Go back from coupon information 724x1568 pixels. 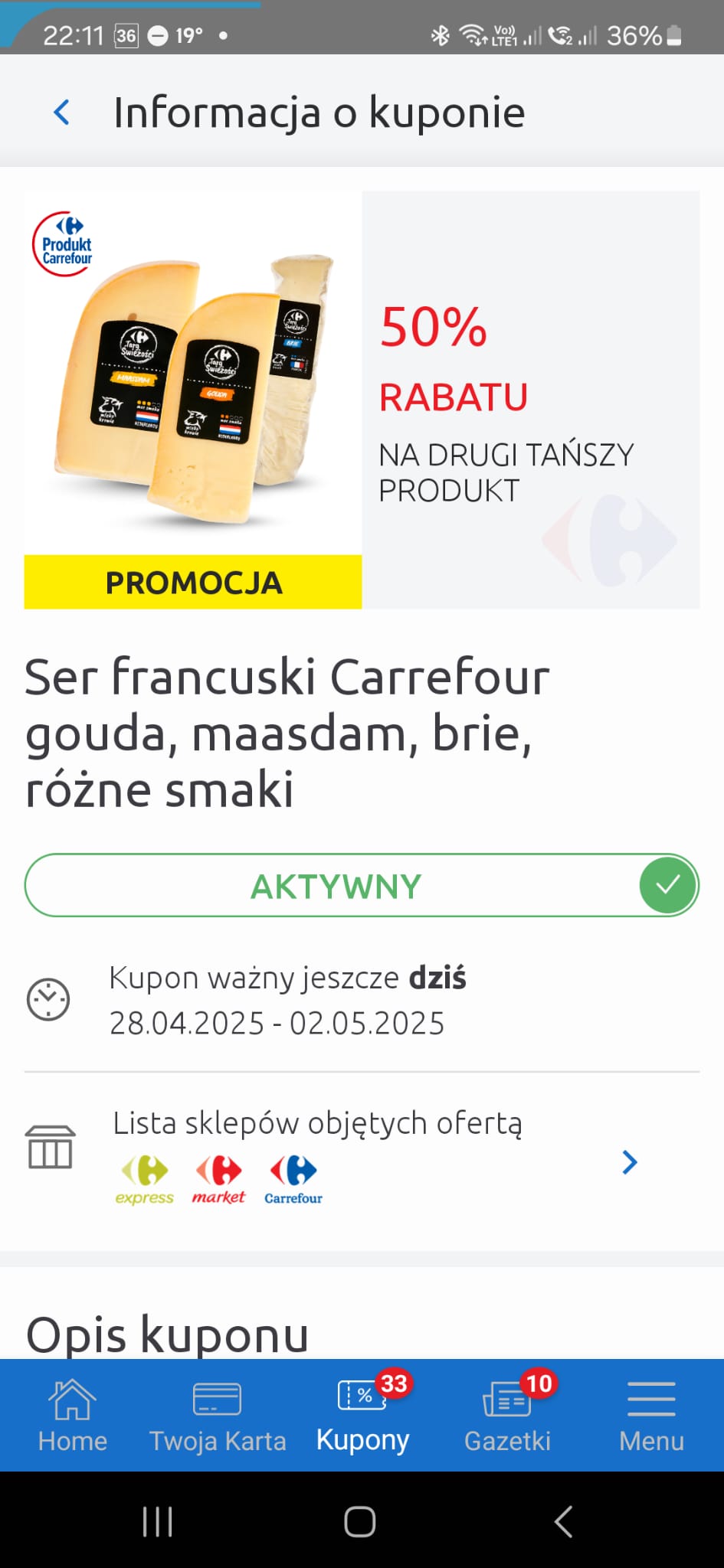[62, 113]
